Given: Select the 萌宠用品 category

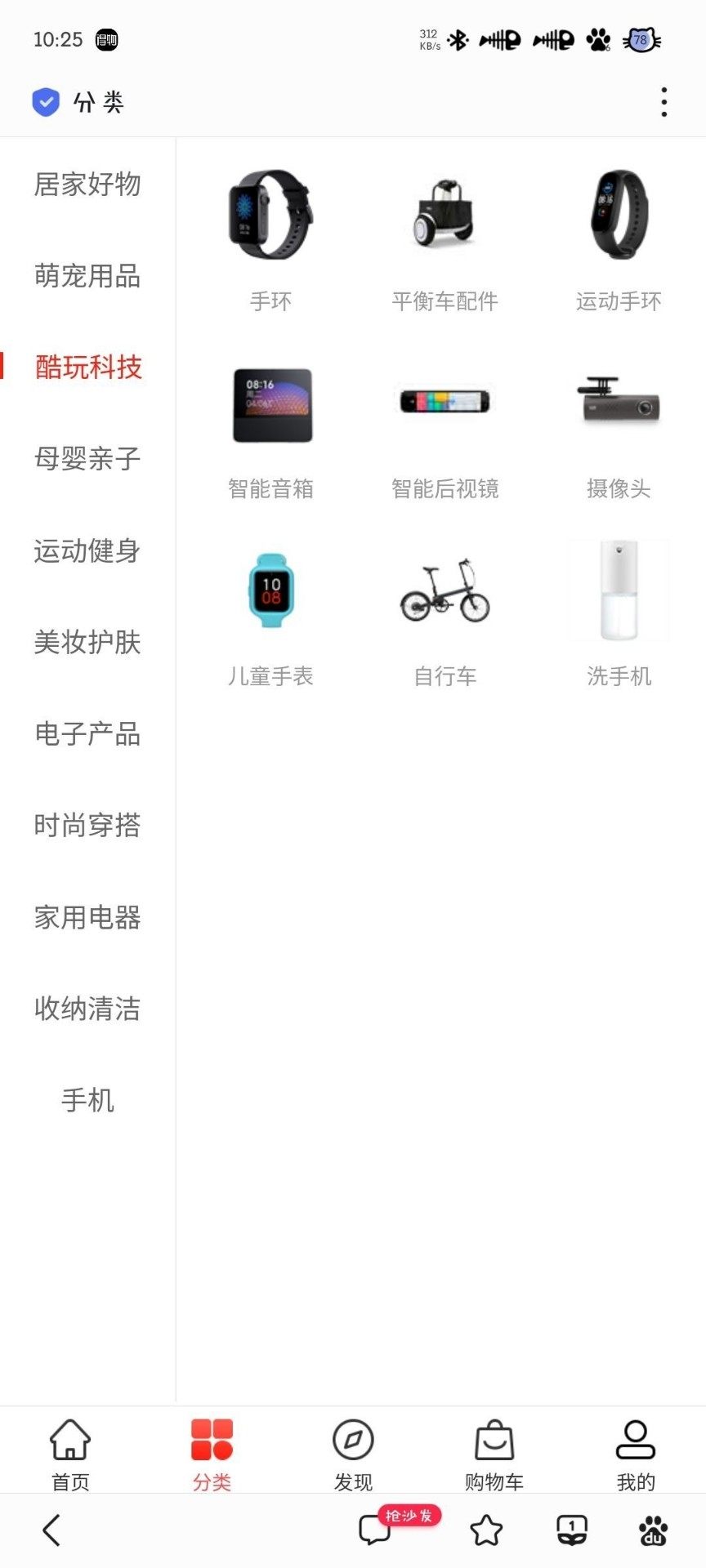Looking at the screenshot, I should click(87, 276).
